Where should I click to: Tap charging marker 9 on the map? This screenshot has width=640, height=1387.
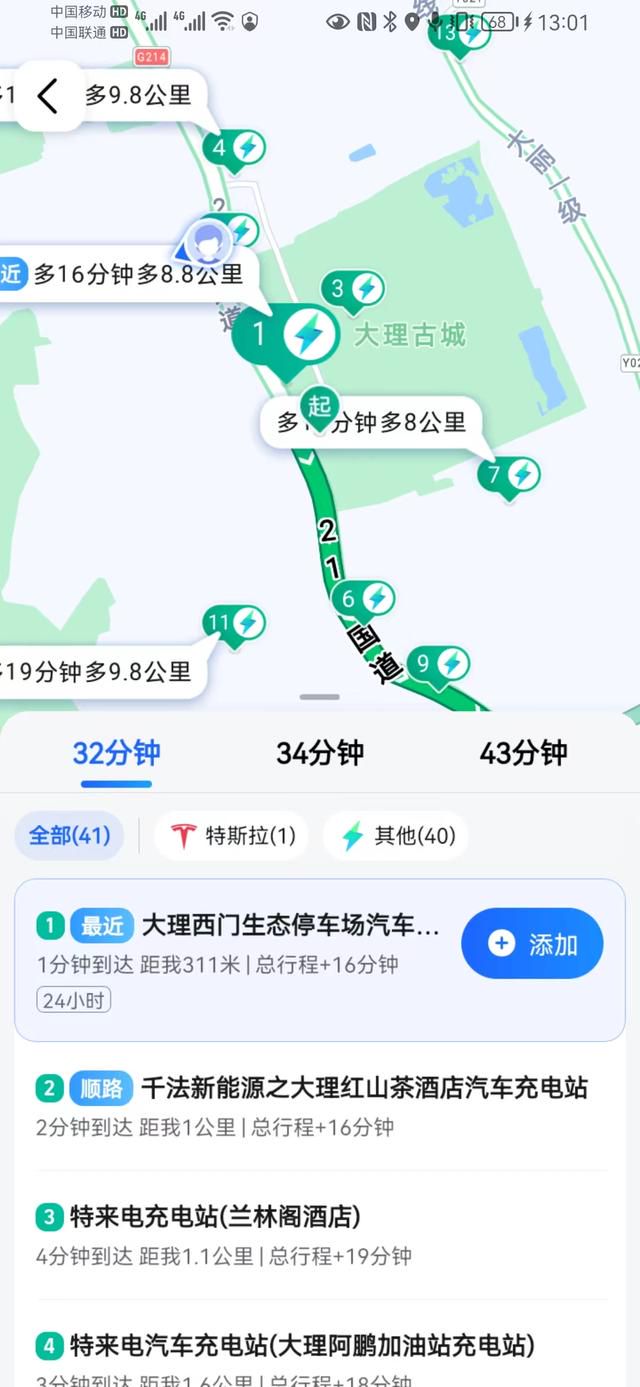438,665
